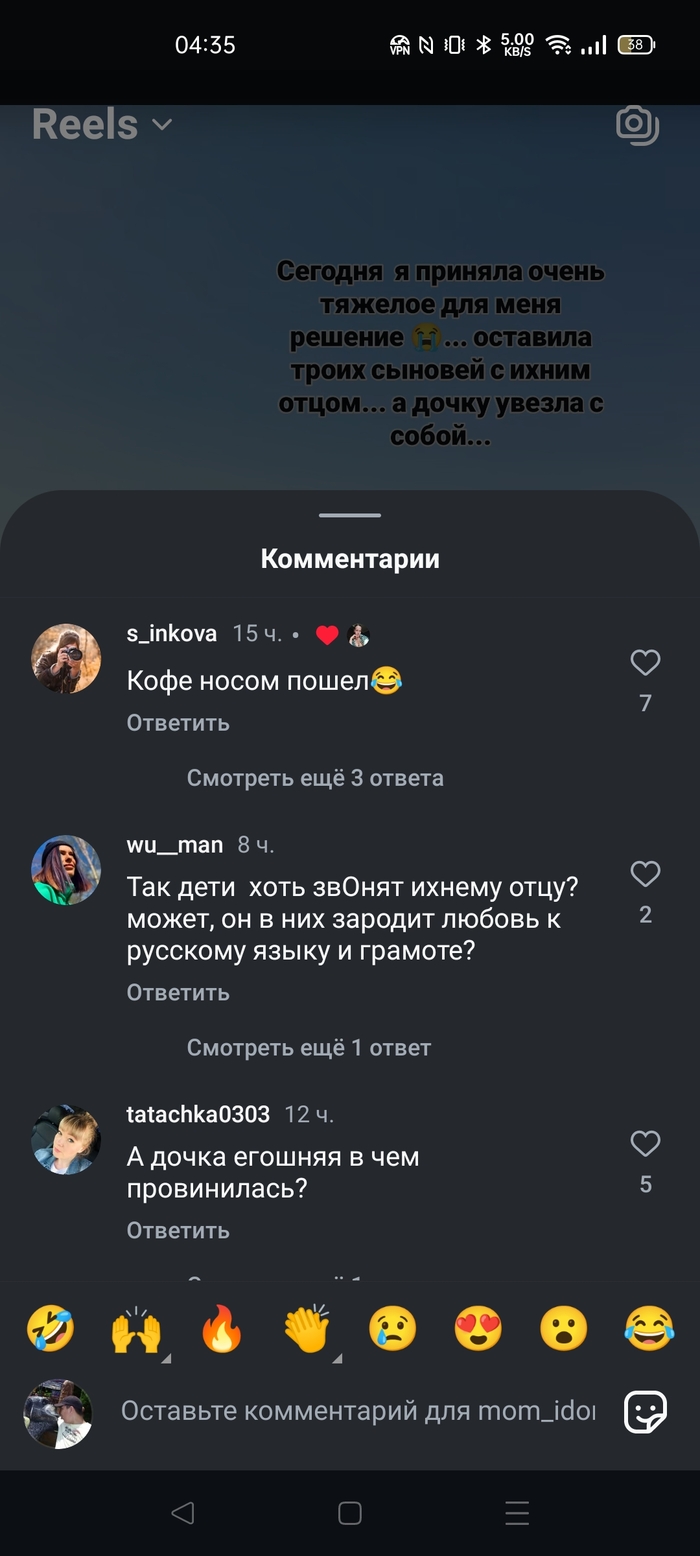The height and width of the screenshot is (1556, 700).
Task: Open the sticker and GIF picker
Action: pos(646,1412)
